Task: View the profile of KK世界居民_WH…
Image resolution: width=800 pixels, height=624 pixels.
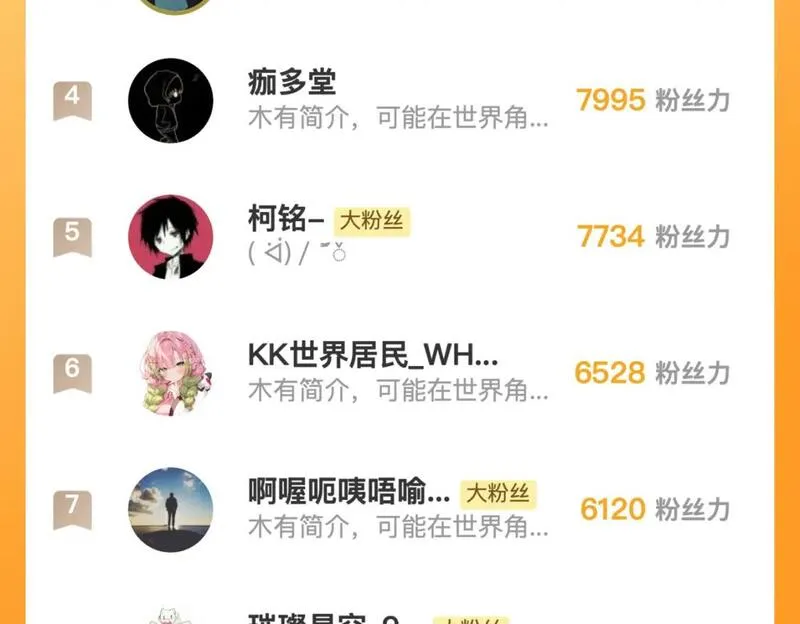Action: pyautogui.click(x=373, y=355)
